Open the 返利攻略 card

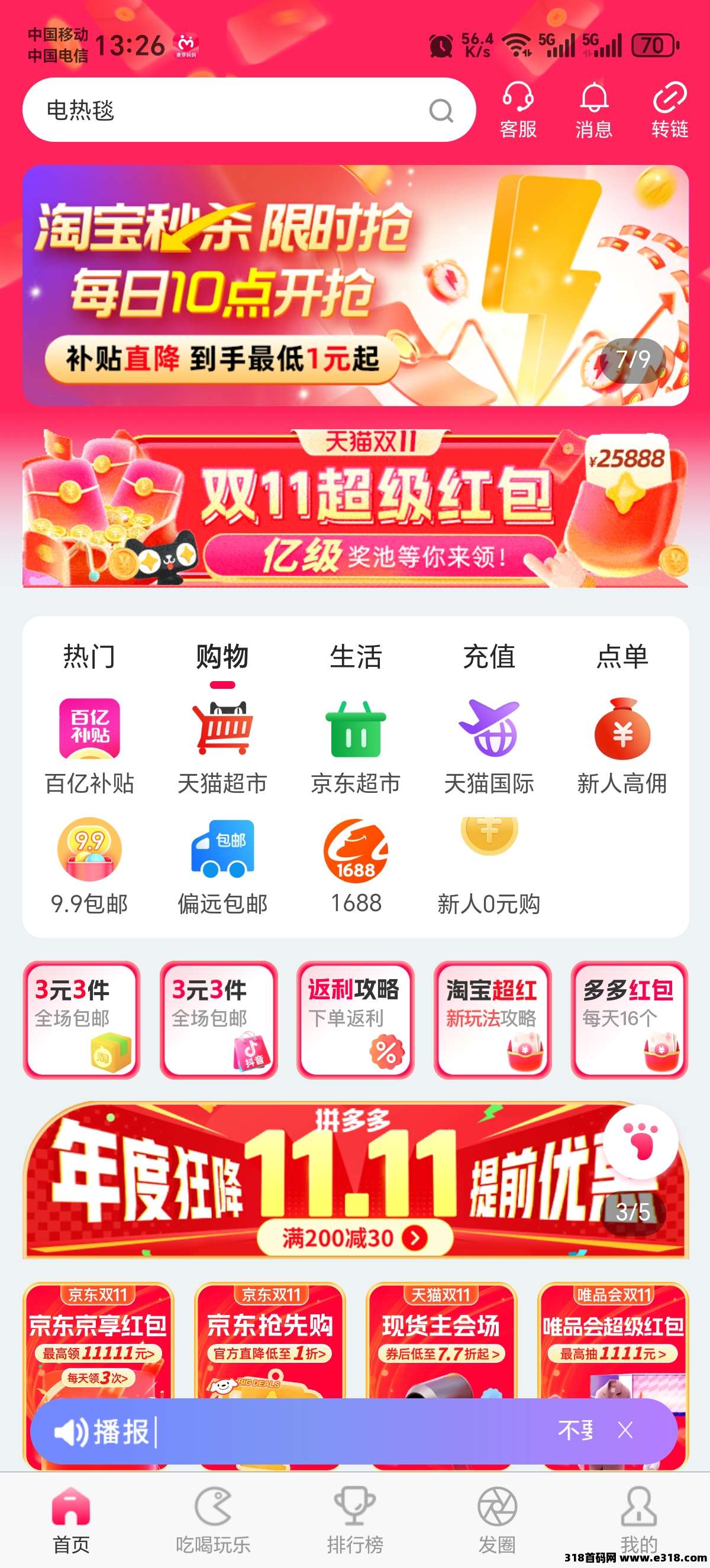[355, 1019]
